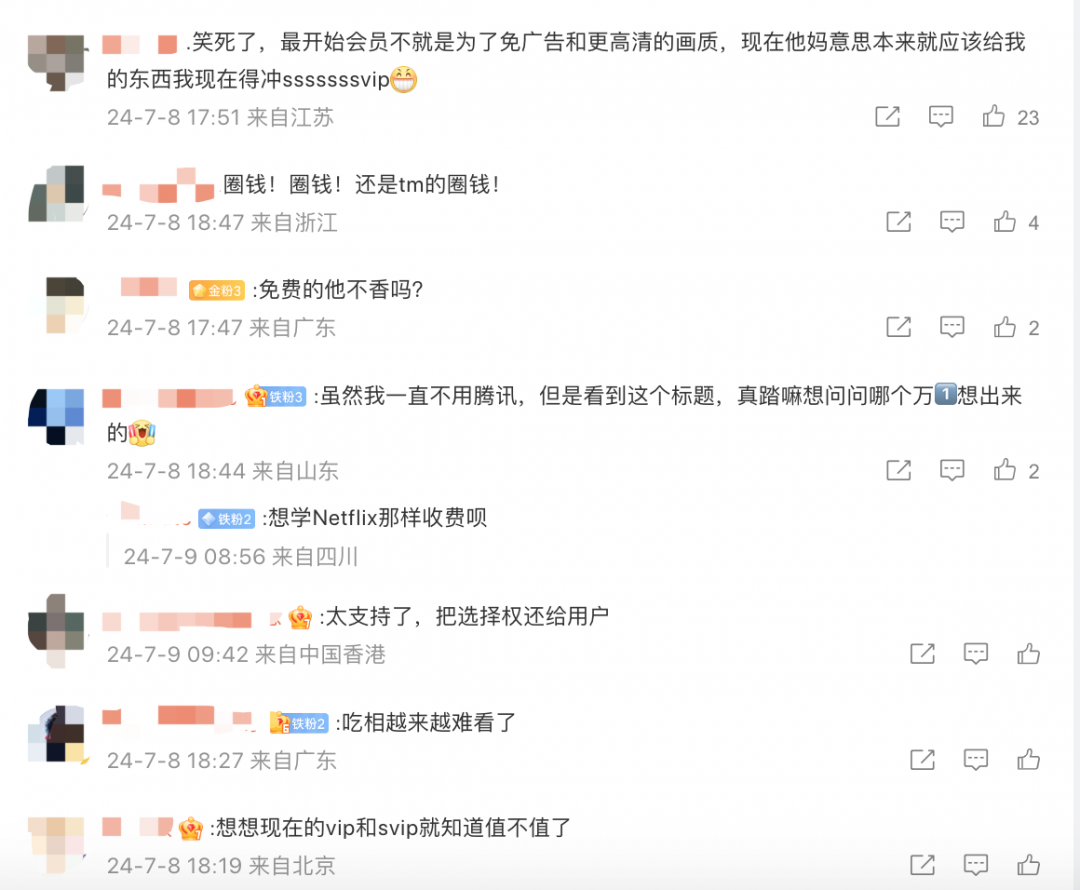This screenshot has height=890, width=1080.
Task: Like the comment from 山东 about 腾讯
Action: click(1005, 470)
